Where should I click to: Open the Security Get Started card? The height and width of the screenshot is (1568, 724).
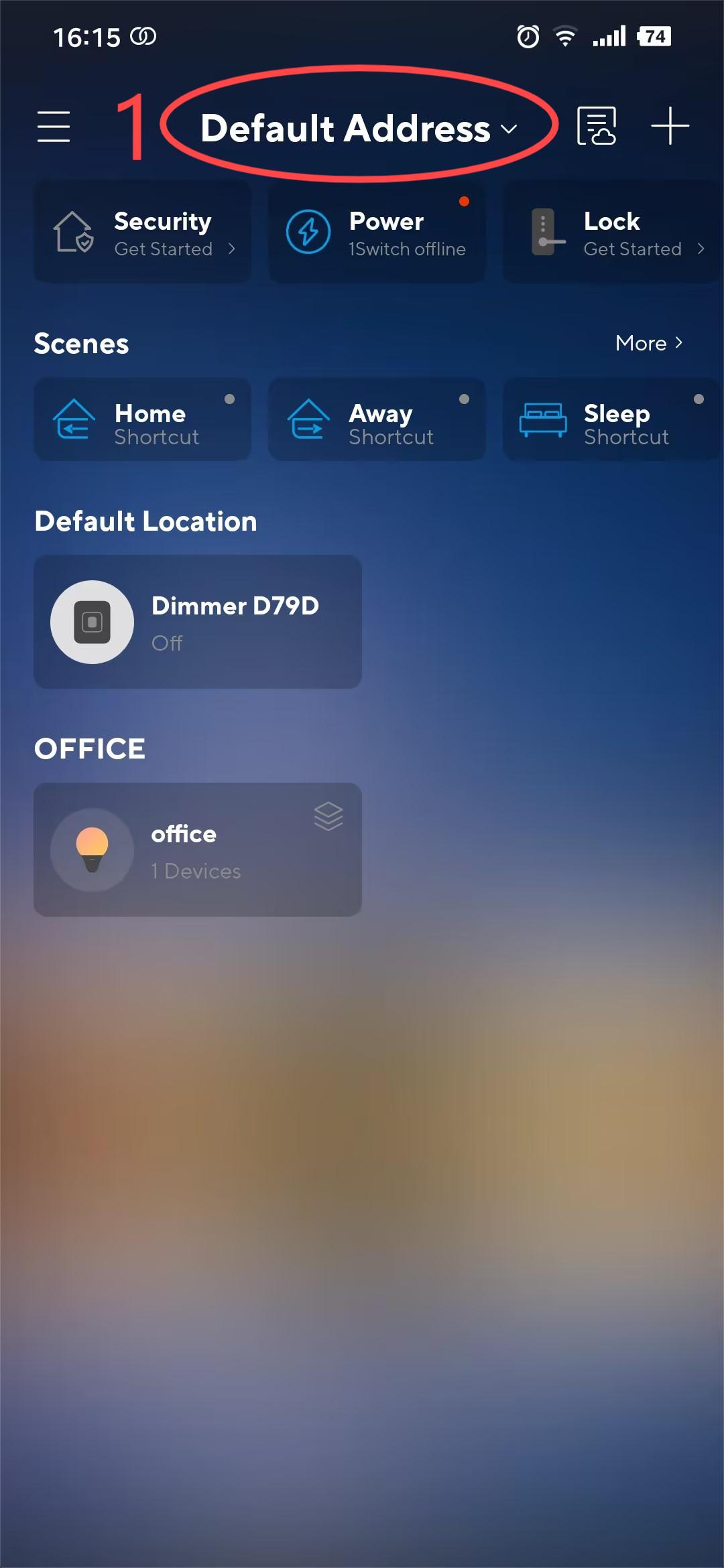(x=143, y=233)
